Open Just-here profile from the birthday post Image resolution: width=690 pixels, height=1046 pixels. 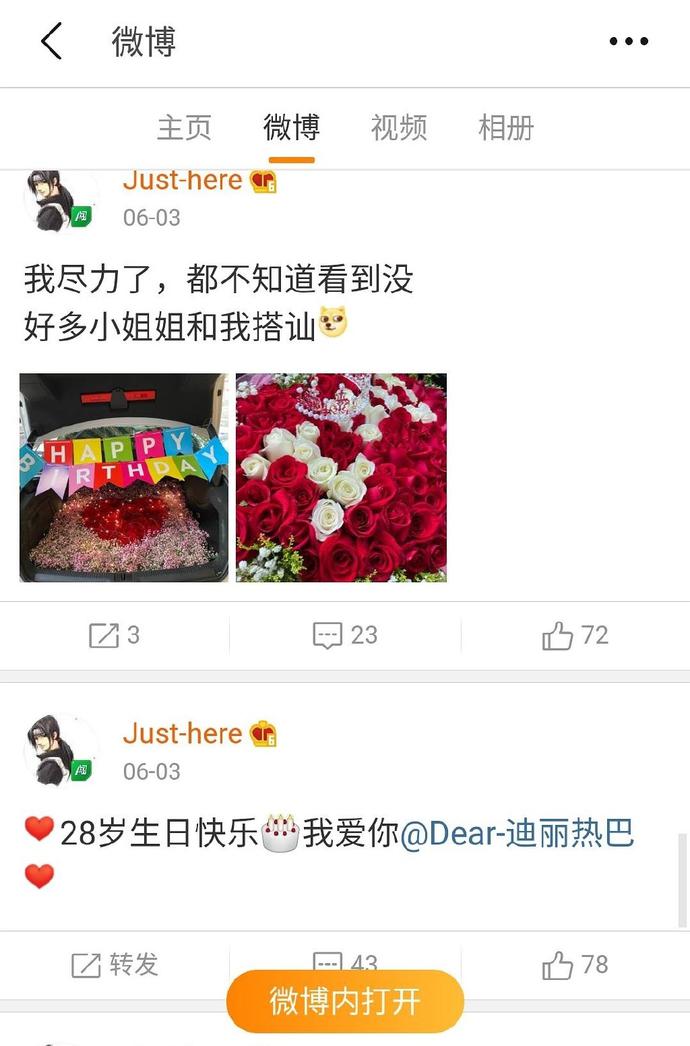click(x=183, y=734)
